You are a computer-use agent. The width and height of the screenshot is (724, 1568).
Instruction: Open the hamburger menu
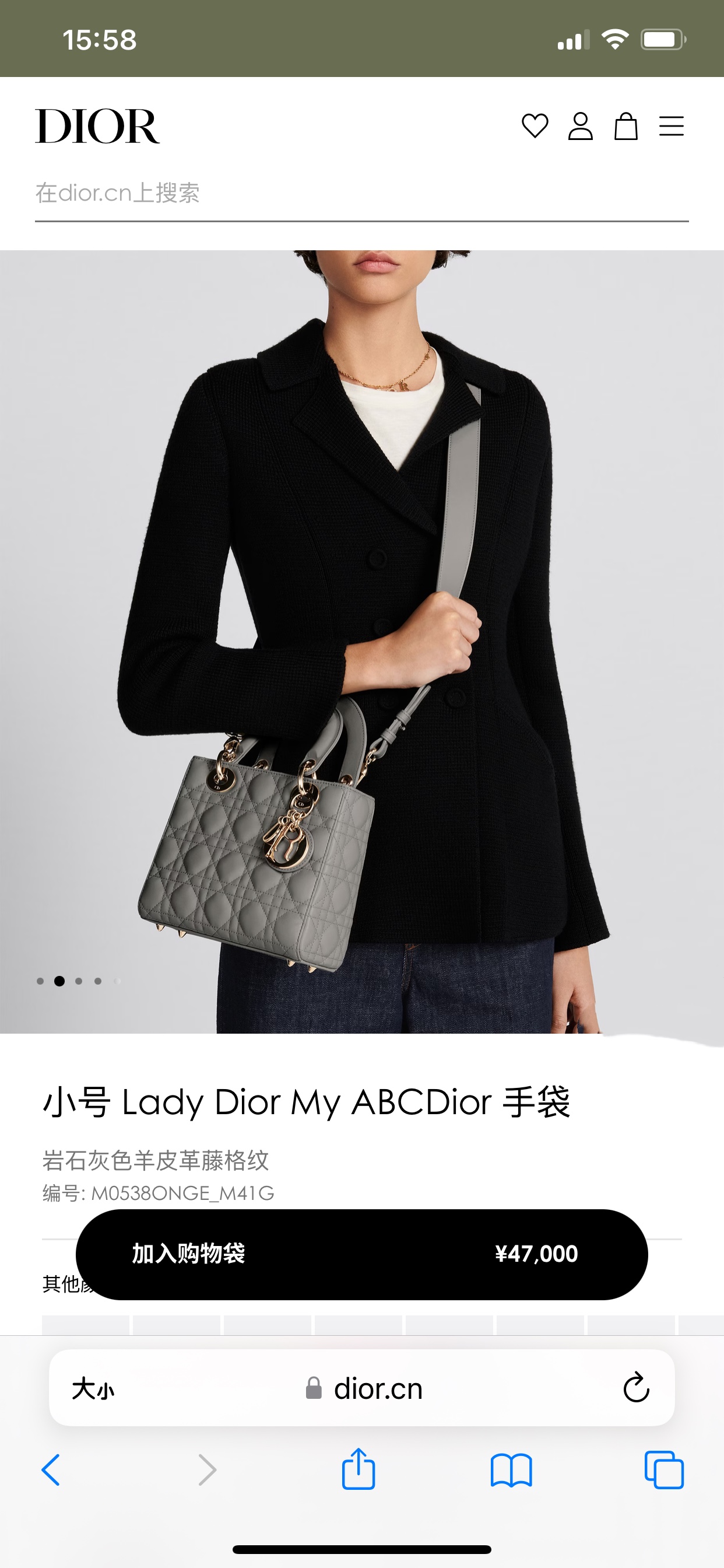tap(671, 126)
